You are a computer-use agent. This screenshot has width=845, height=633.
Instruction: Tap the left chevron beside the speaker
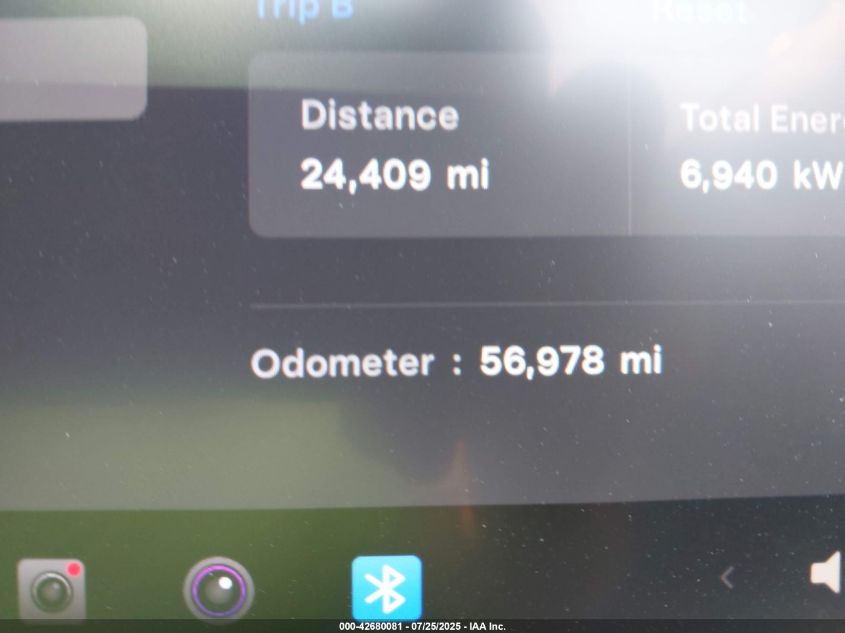coord(727,577)
